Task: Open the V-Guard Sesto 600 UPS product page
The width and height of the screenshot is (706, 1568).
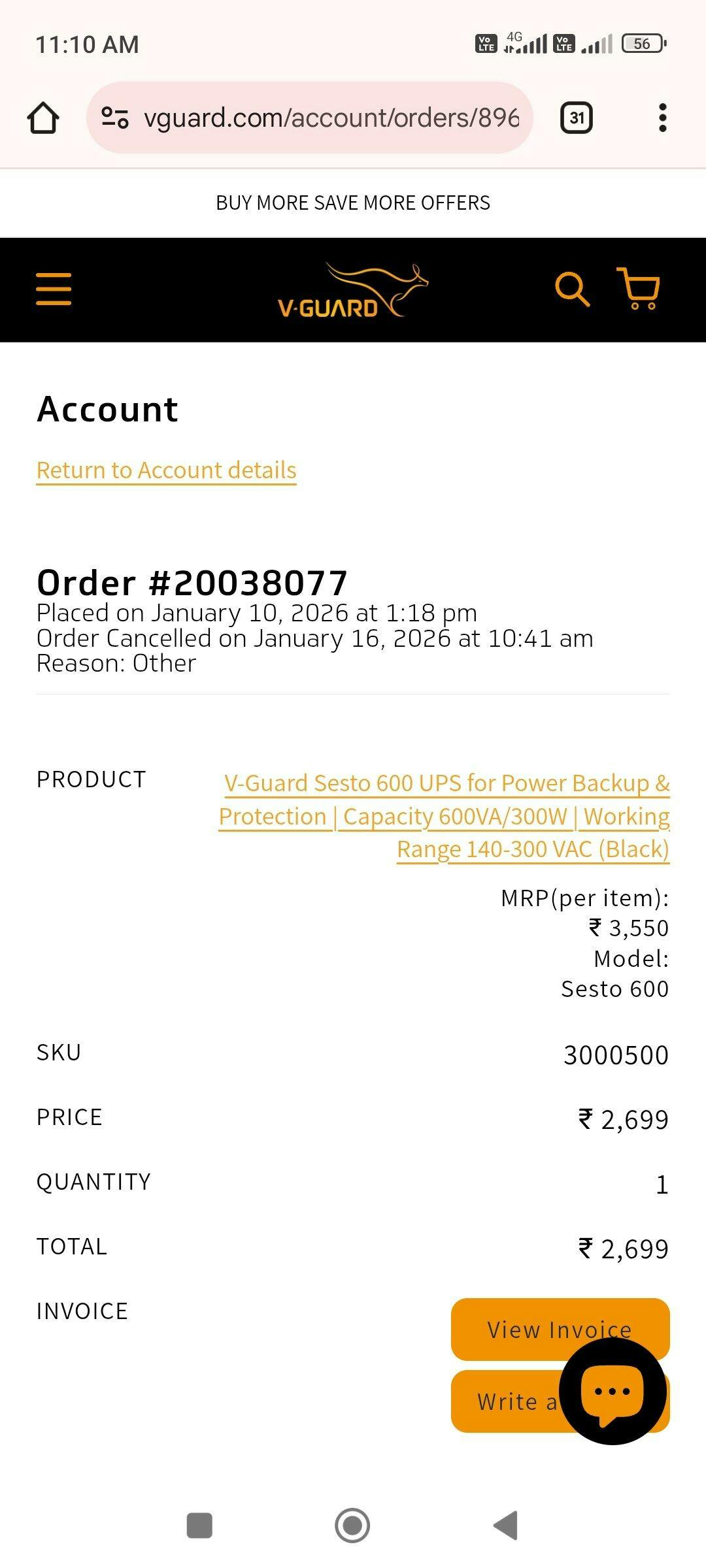Action: tap(445, 816)
